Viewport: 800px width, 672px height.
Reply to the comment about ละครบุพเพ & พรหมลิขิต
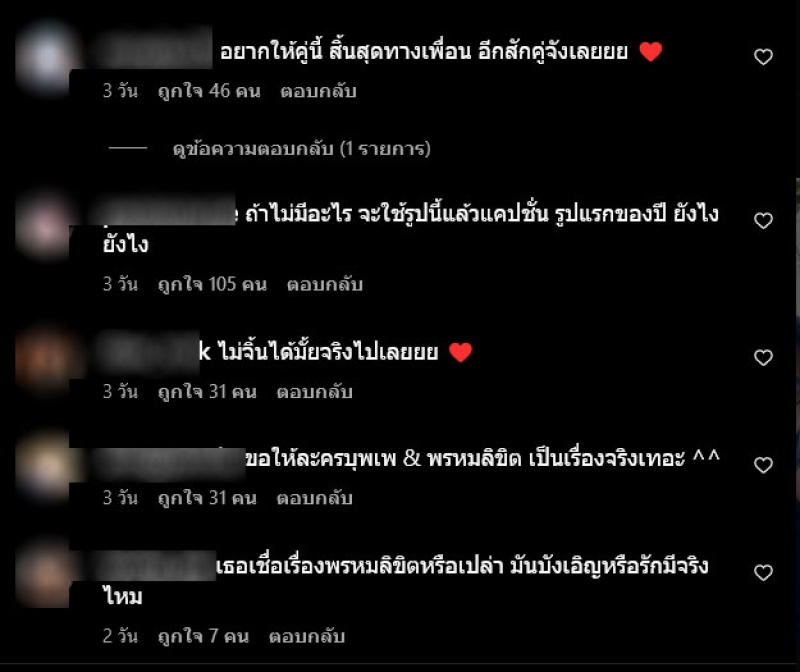click(x=314, y=497)
